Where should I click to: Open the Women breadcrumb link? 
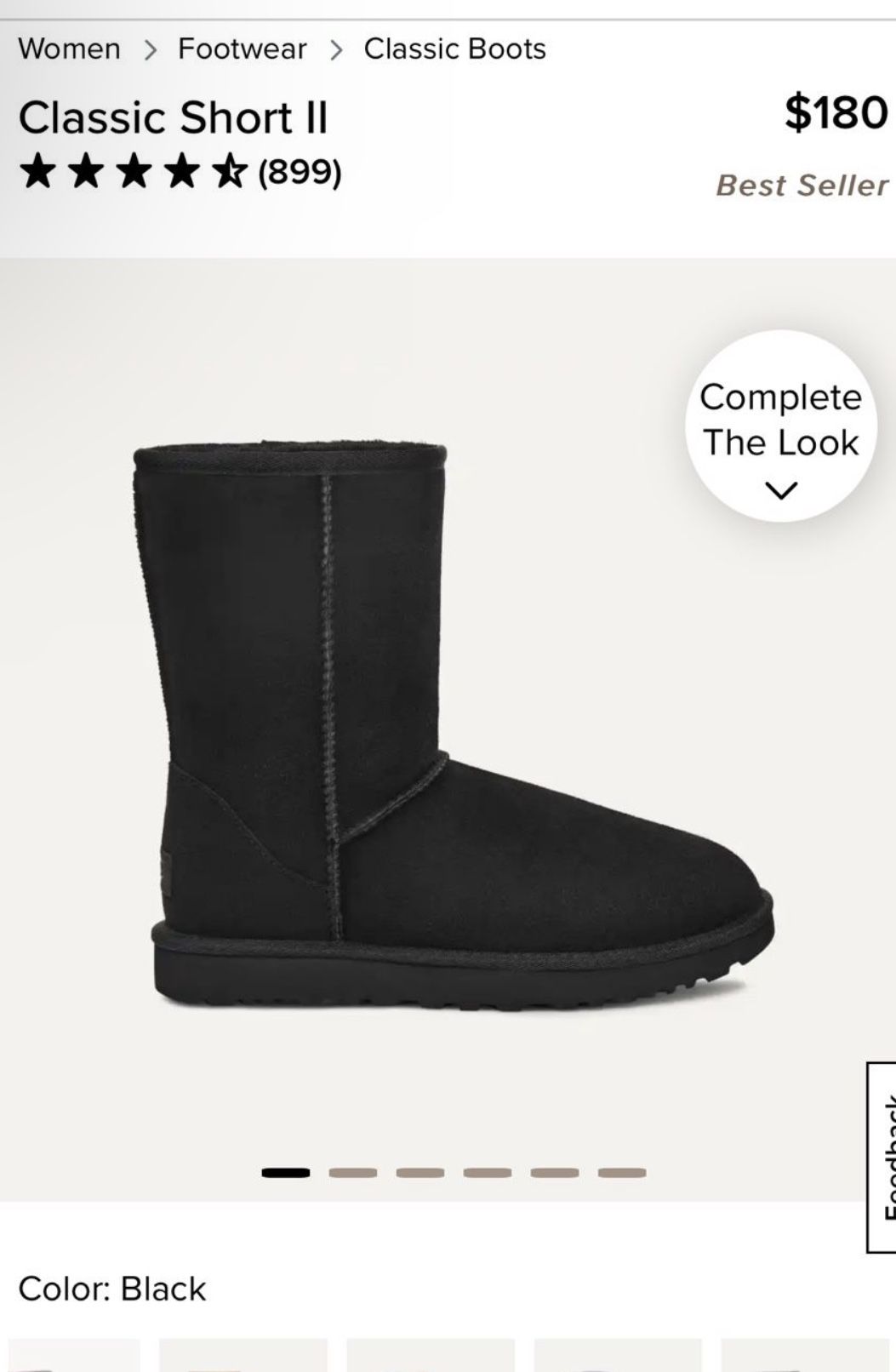69,49
